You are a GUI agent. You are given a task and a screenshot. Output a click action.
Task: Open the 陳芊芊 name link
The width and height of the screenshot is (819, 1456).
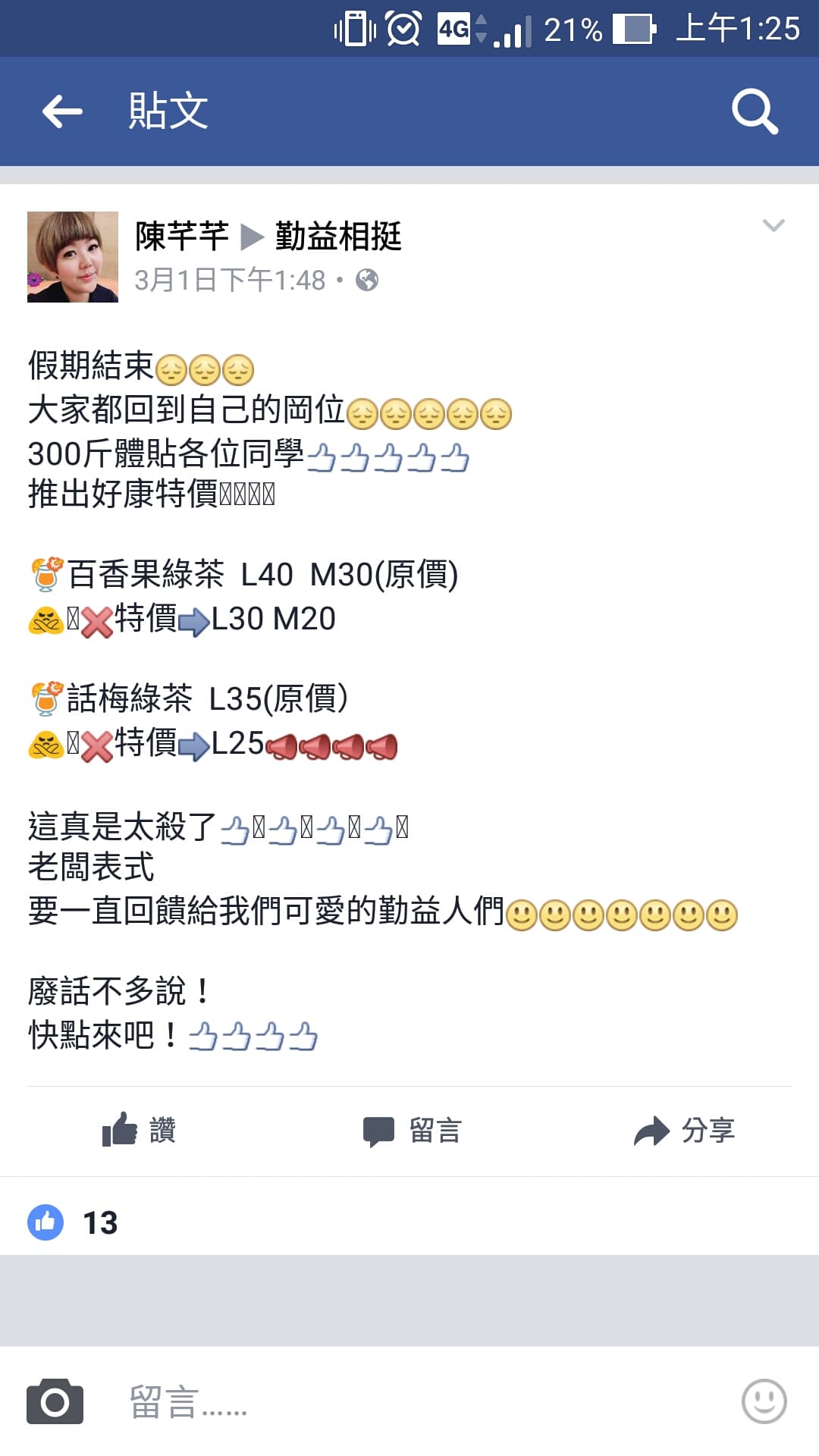tap(182, 236)
